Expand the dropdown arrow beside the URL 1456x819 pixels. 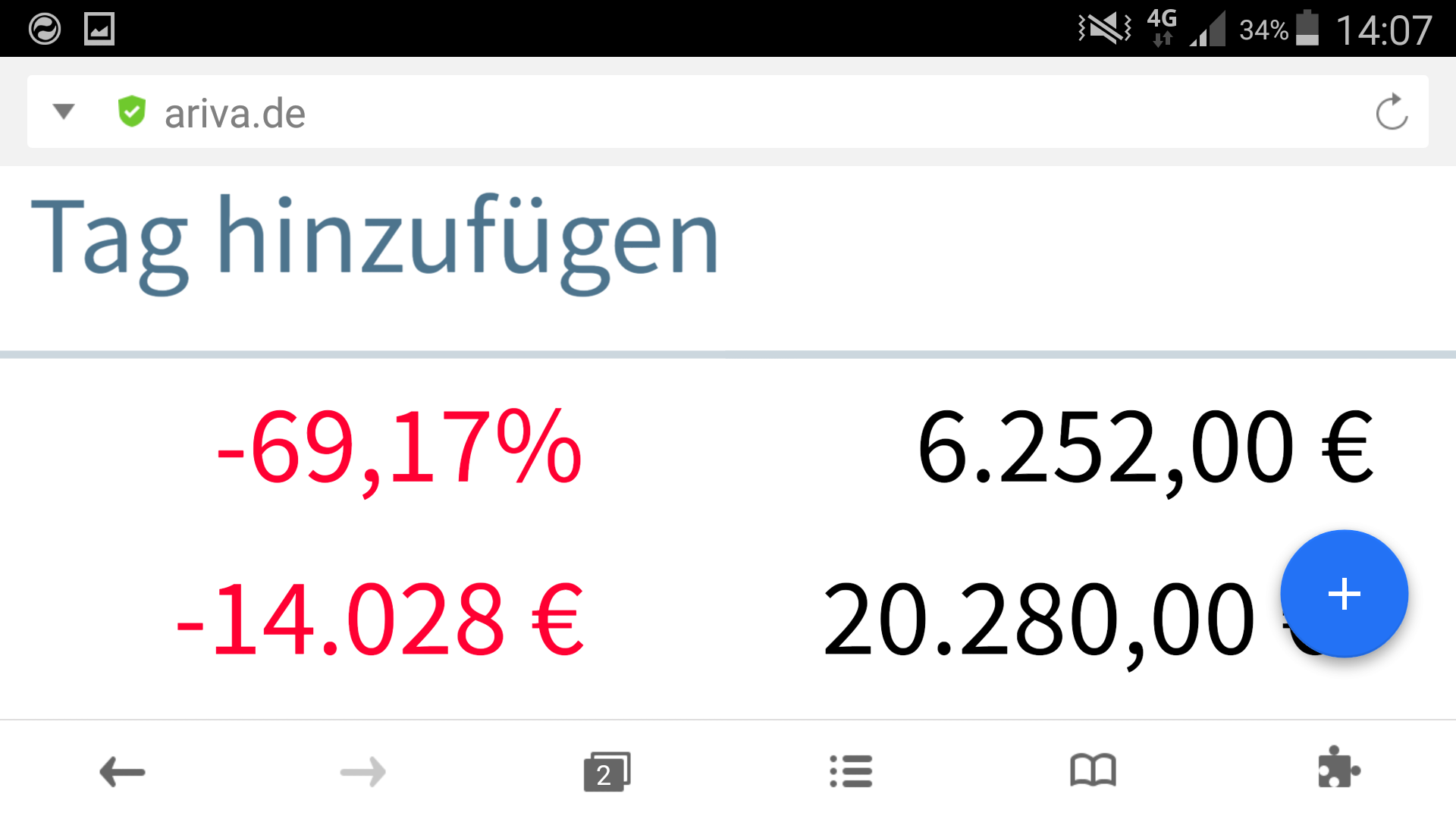(64, 112)
